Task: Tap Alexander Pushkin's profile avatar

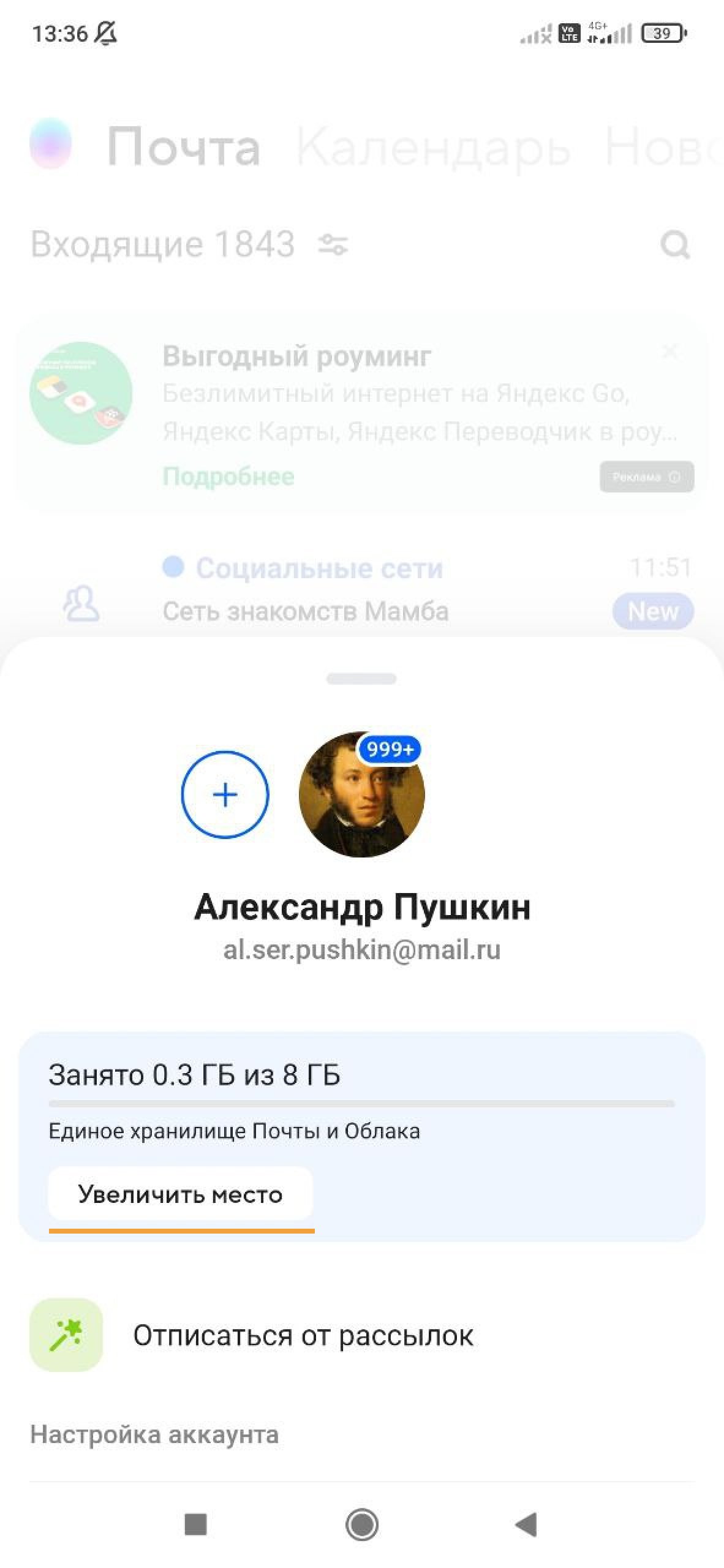Action: tap(361, 794)
